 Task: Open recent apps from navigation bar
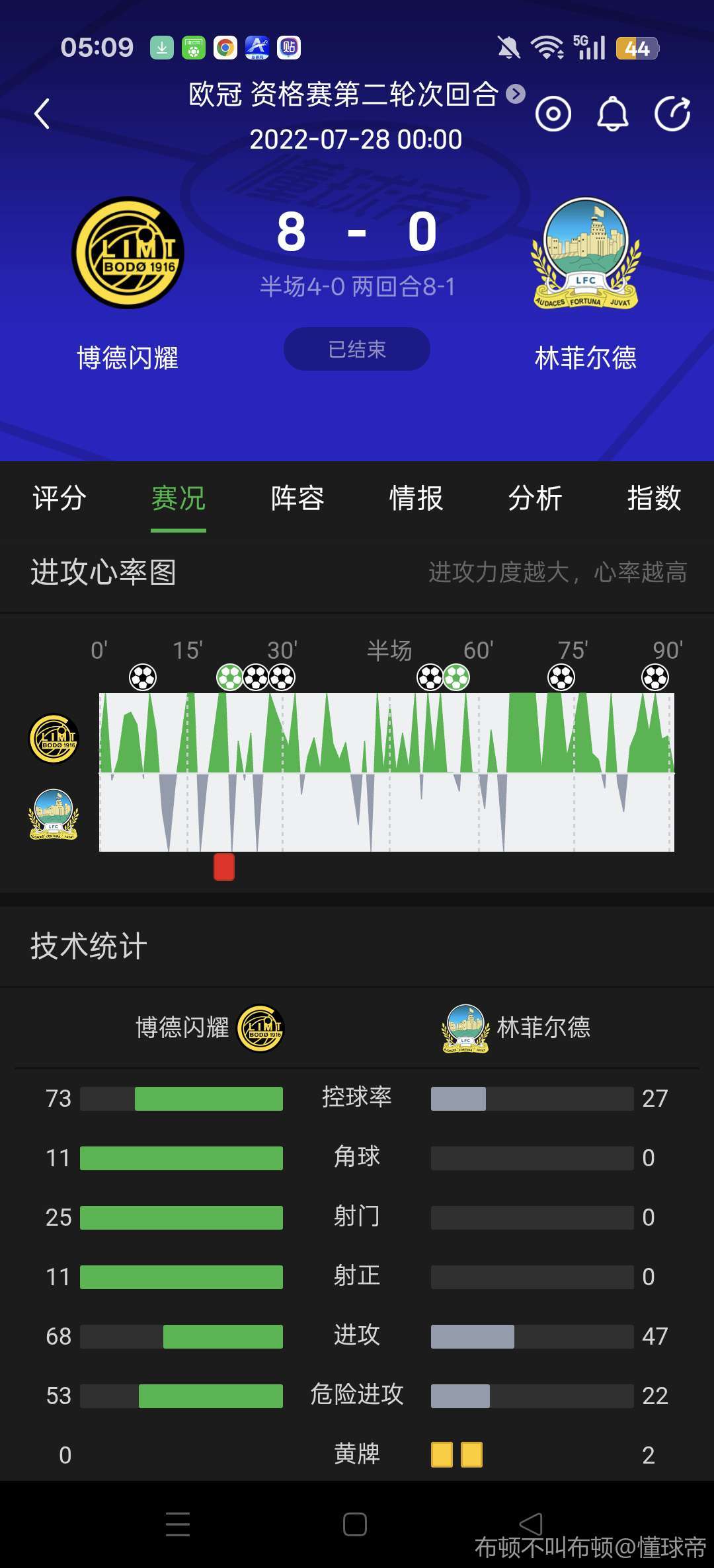(178, 1524)
